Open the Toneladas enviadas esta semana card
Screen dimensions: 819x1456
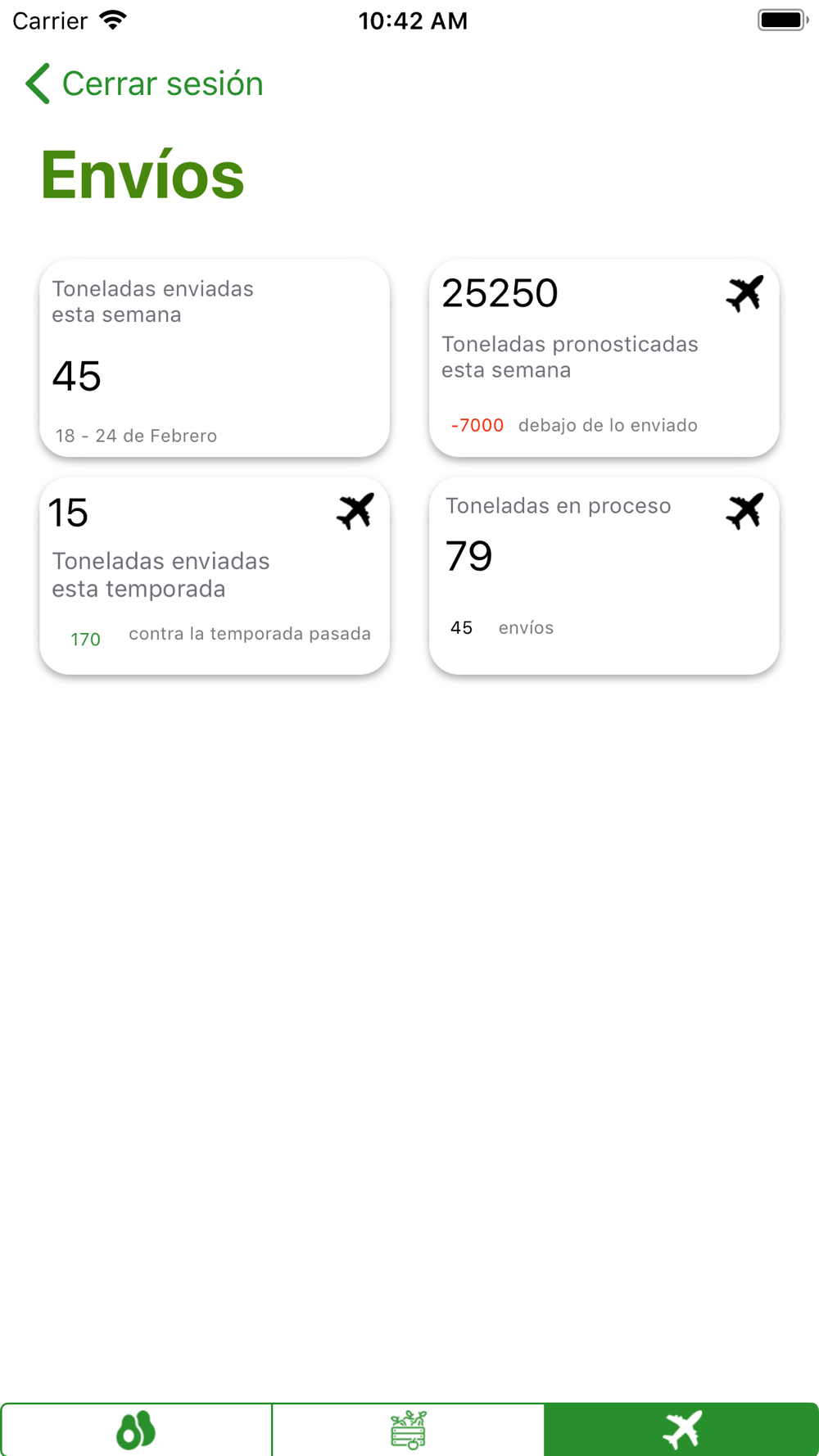[x=215, y=359]
